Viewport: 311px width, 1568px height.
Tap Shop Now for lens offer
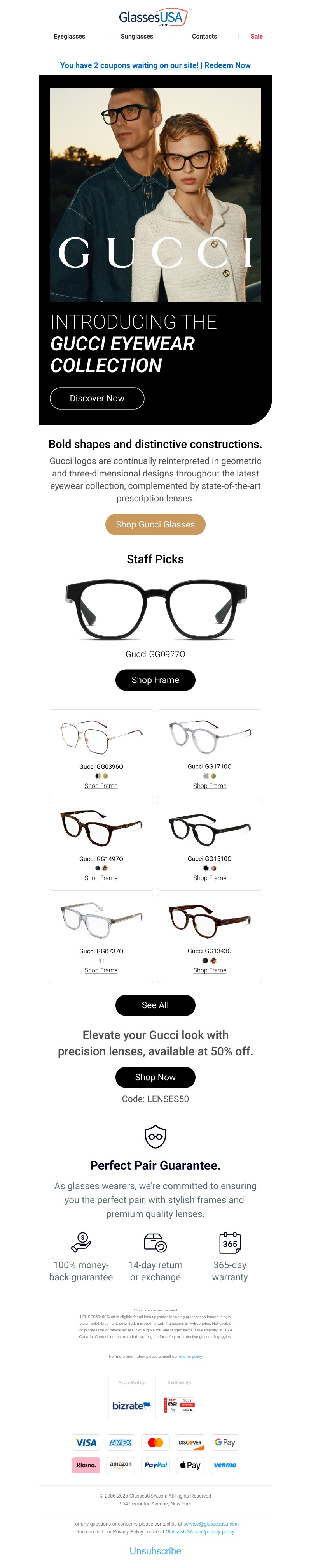tap(155, 1077)
